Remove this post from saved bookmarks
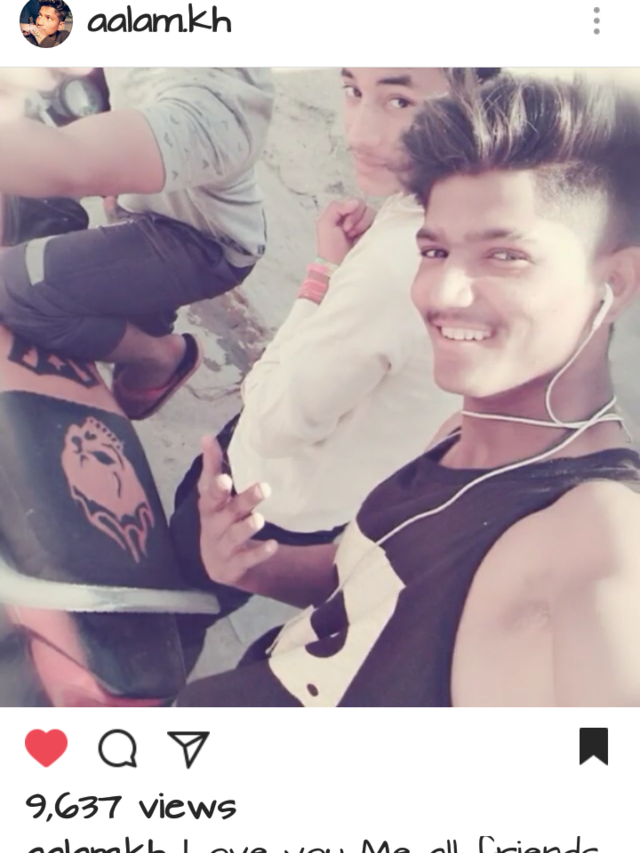640x853 pixels. point(593,746)
